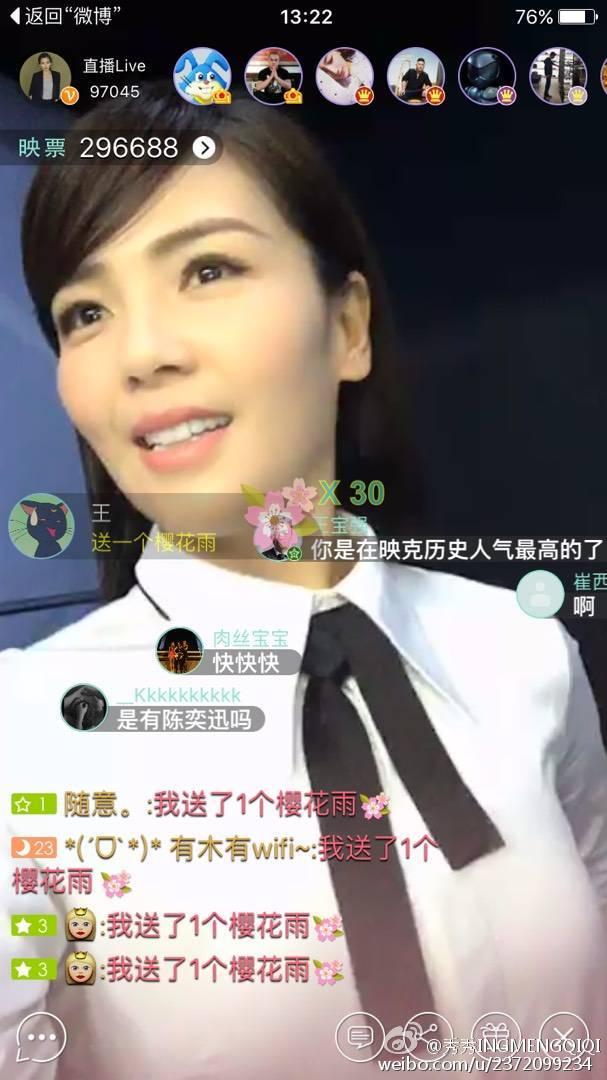Share this live stream
607x1080 pixels.
point(429,1037)
